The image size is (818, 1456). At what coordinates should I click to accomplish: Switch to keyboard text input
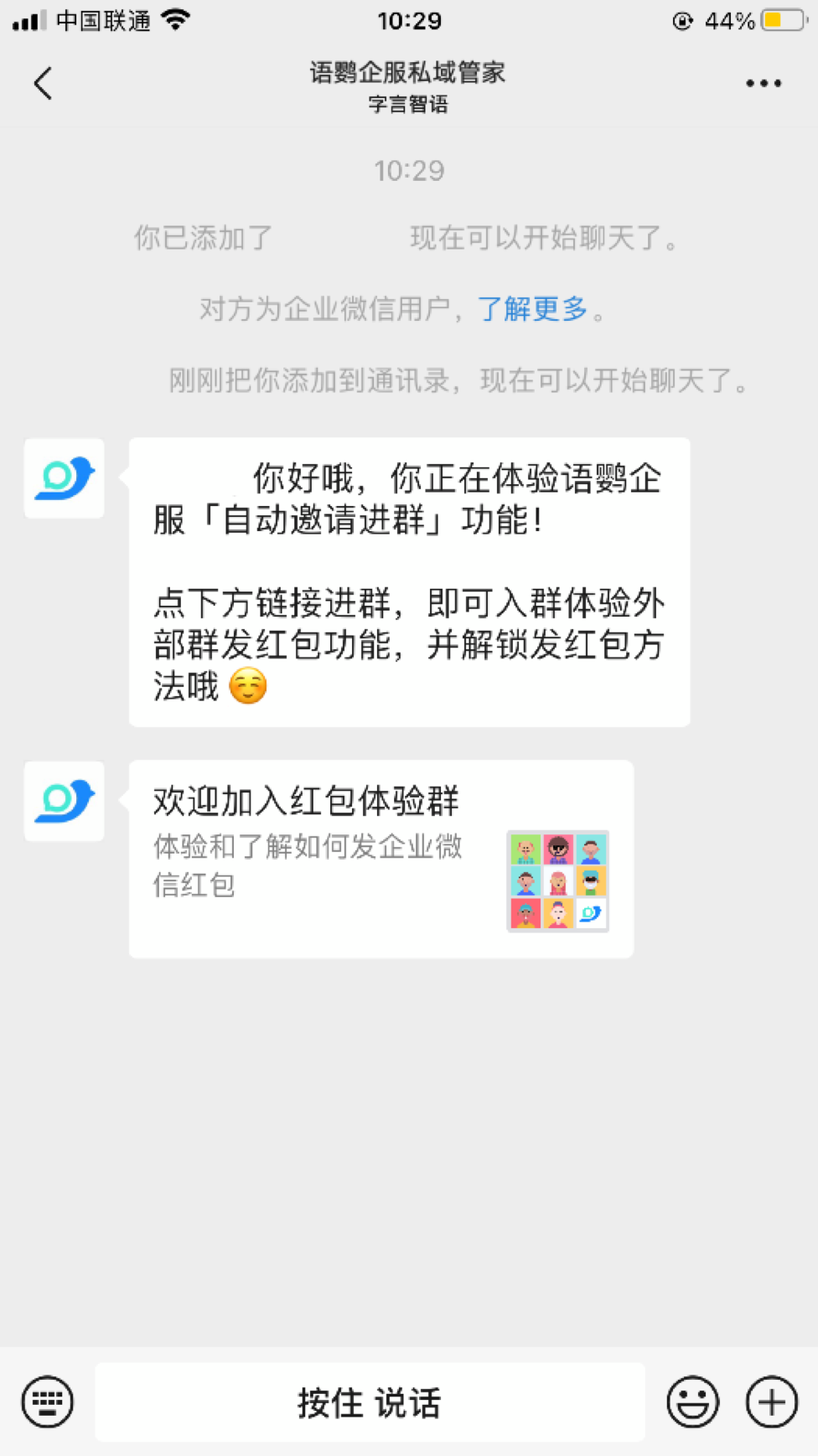(48, 1402)
